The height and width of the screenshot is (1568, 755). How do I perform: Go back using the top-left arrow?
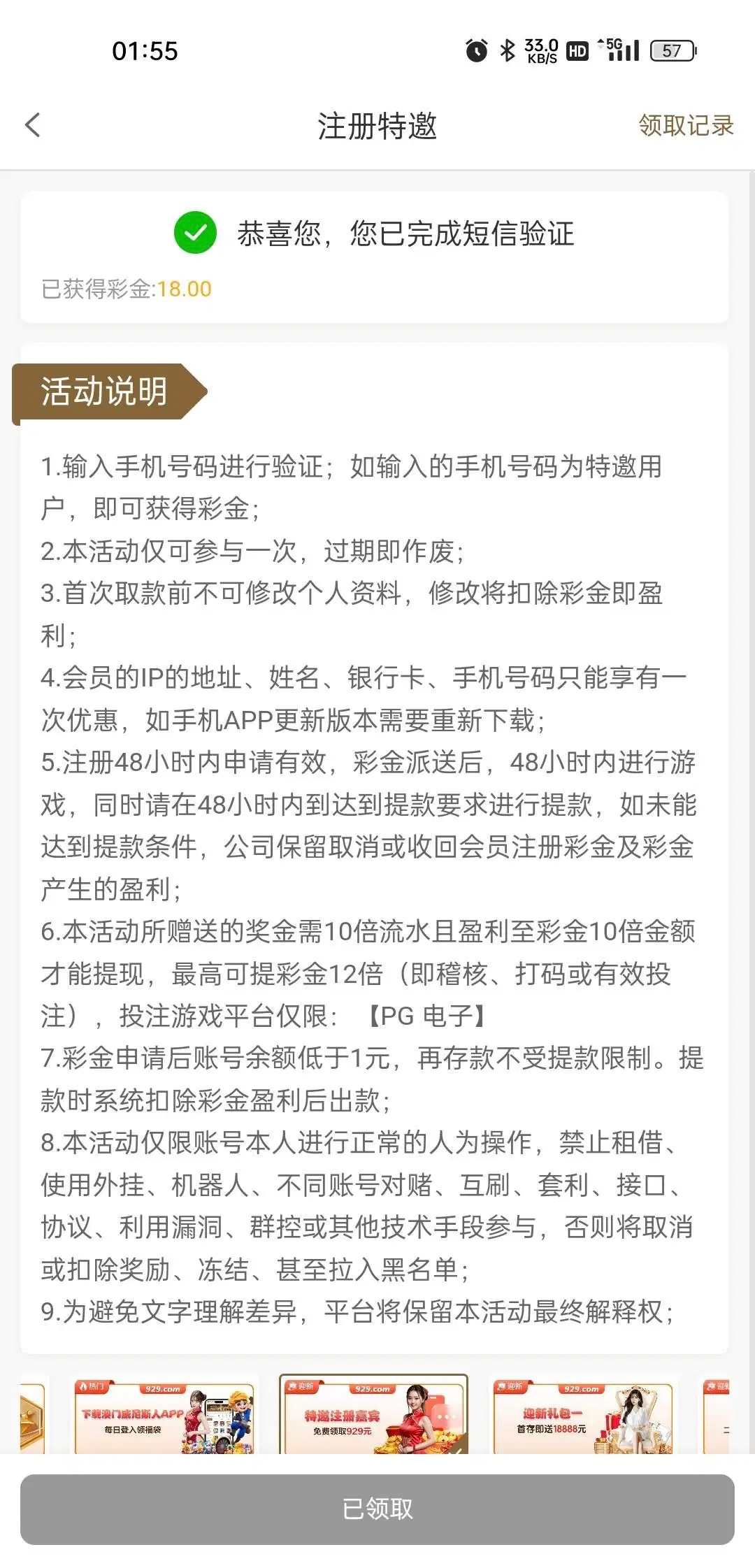(x=33, y=126)
